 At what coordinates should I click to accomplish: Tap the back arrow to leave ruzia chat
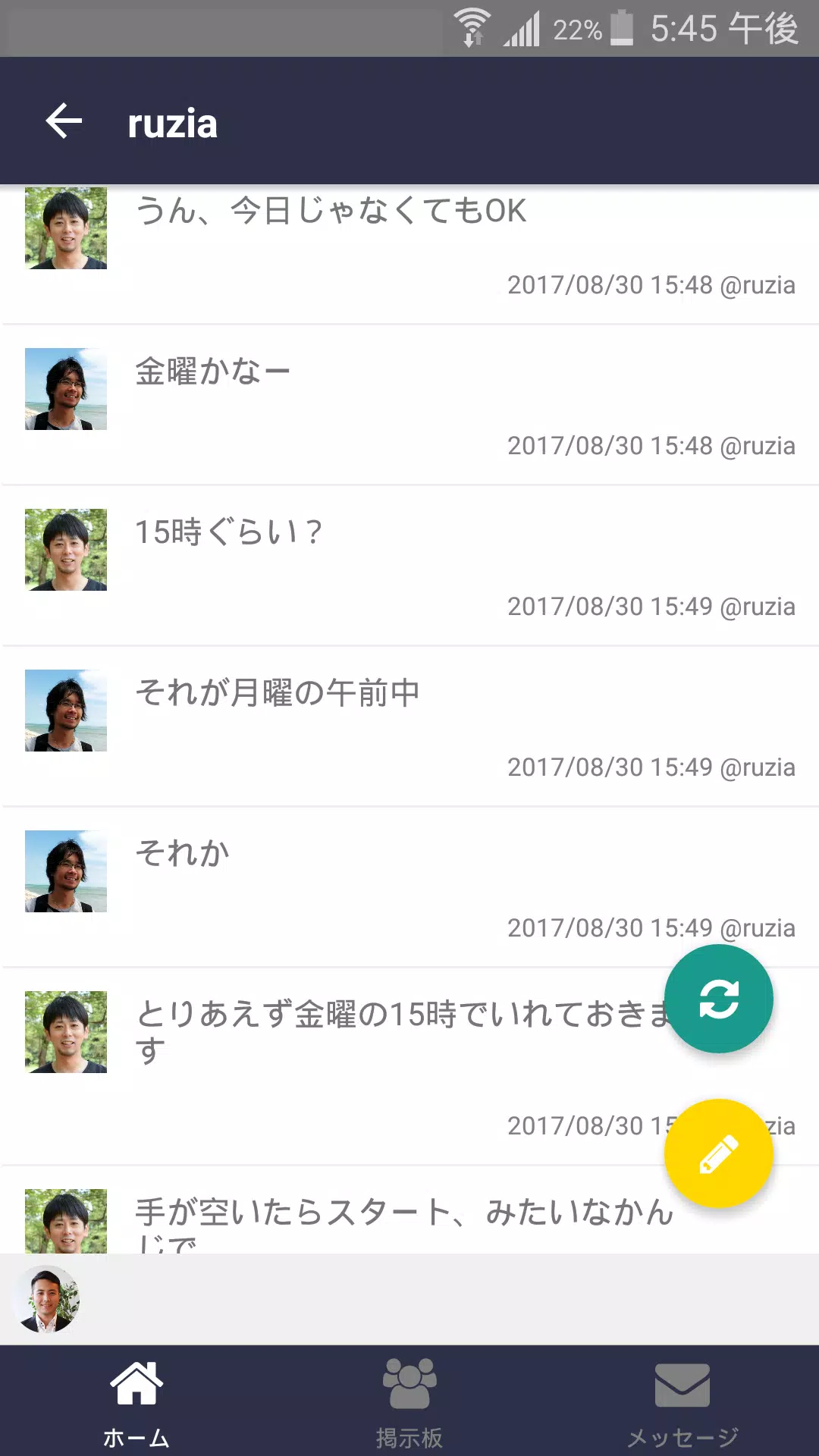tap(64, 121)
